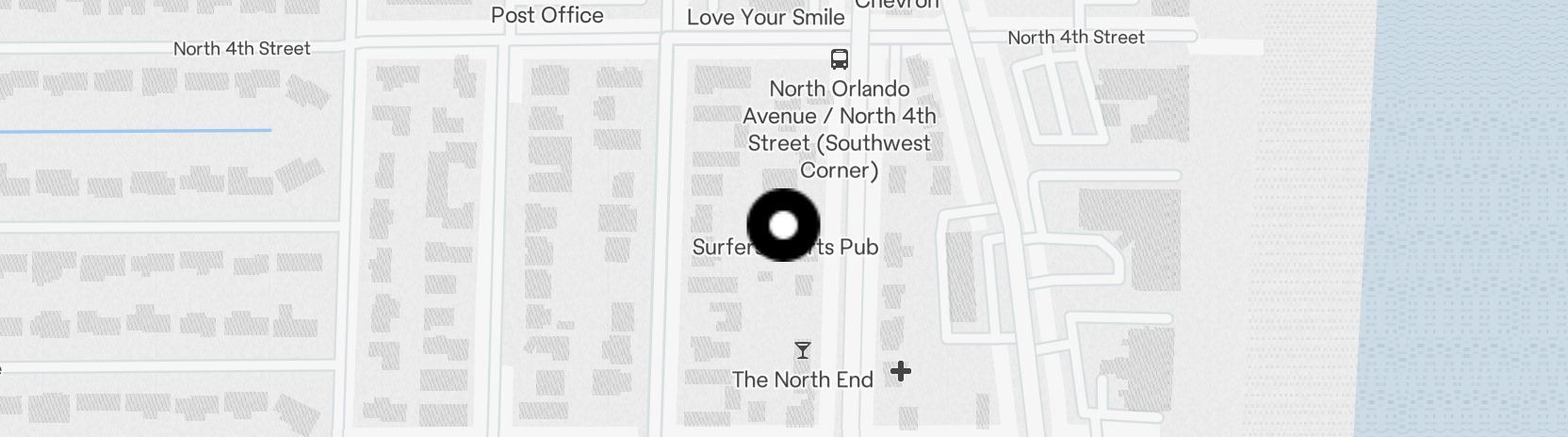Tap the black location pin marker
1568x437 pixels.
(783, 225)
